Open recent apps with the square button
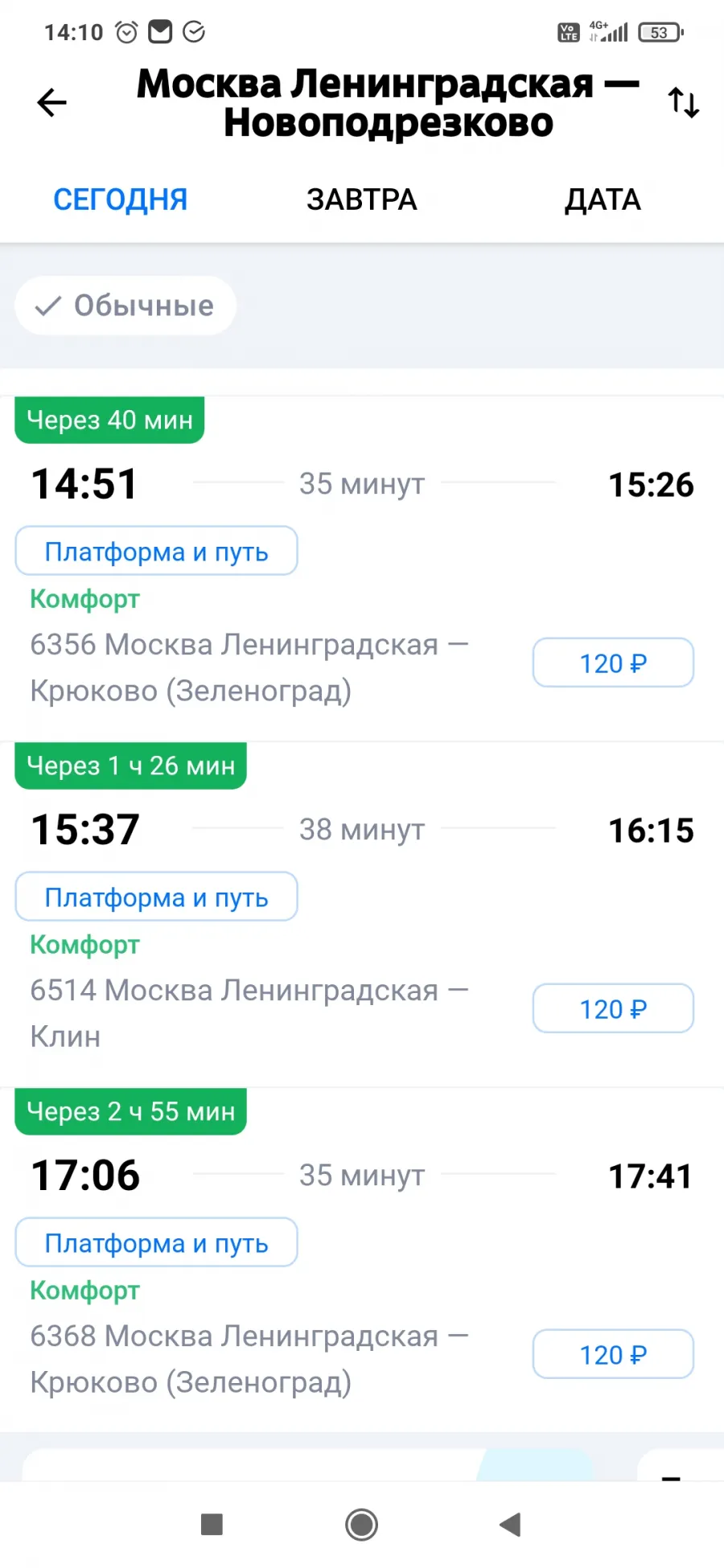 pos(212,1524)
